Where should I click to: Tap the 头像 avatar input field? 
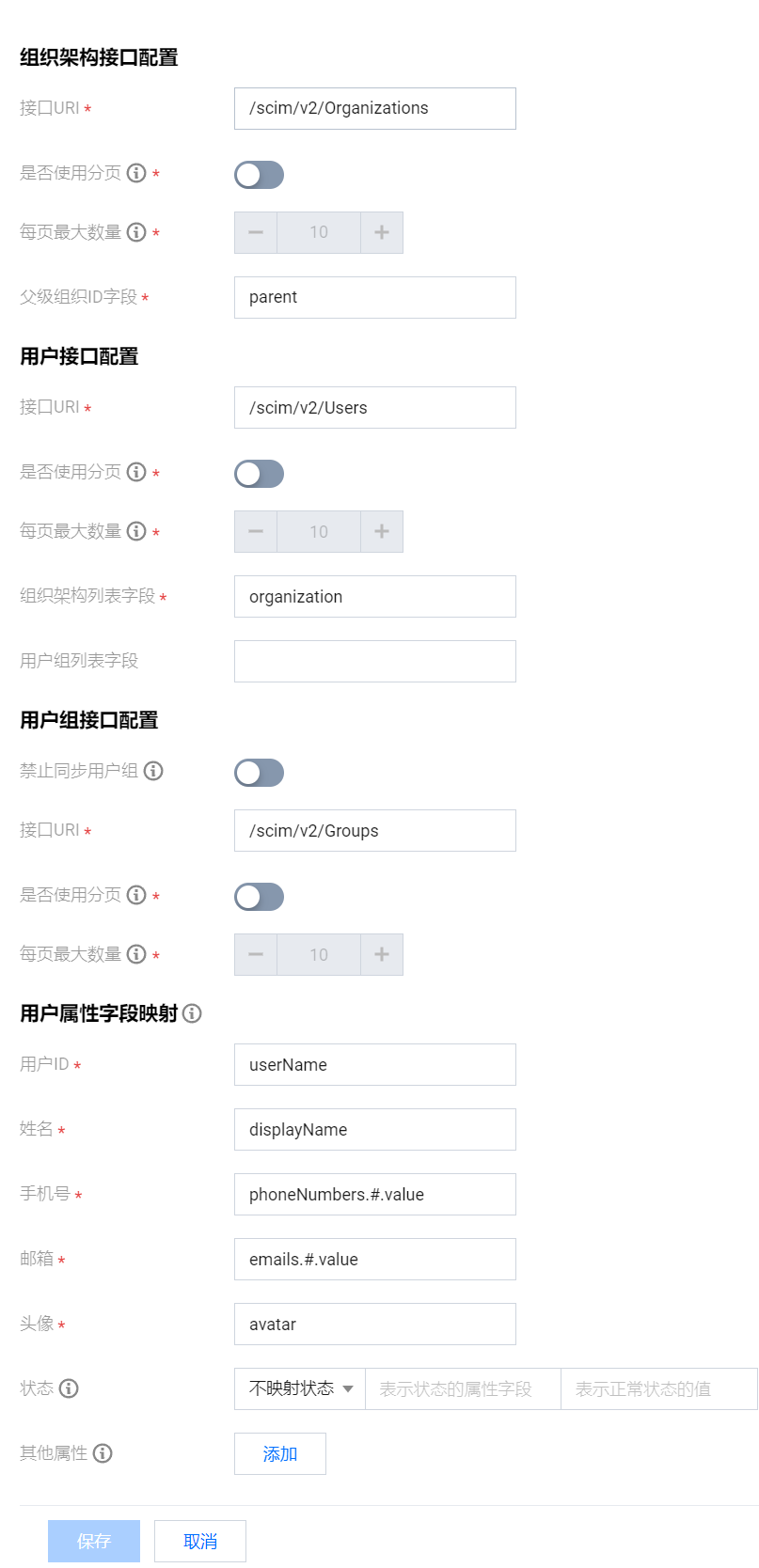(374, 1325)
